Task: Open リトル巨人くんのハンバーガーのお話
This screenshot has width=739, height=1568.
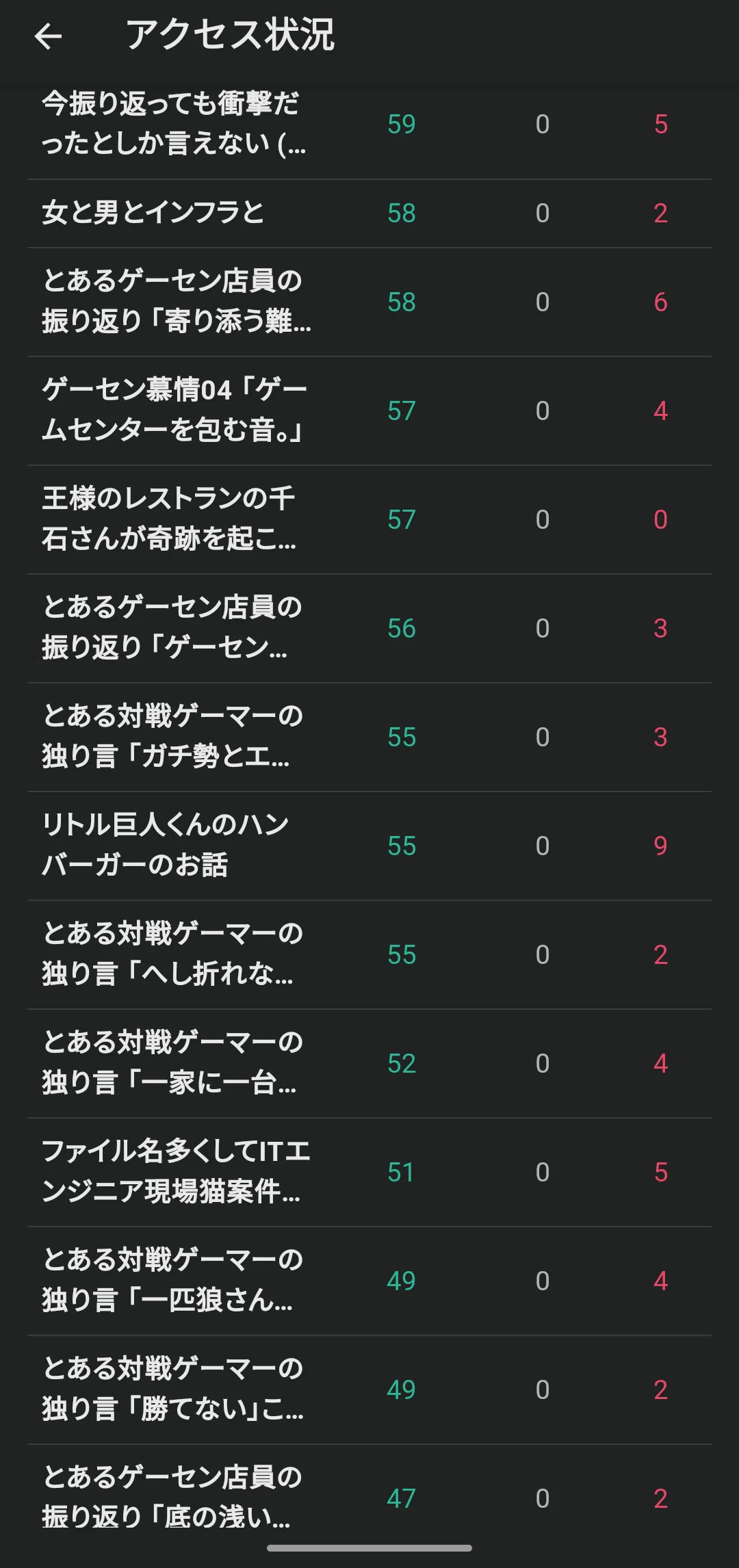Action: pyautogui.click(x=369, y=846)
